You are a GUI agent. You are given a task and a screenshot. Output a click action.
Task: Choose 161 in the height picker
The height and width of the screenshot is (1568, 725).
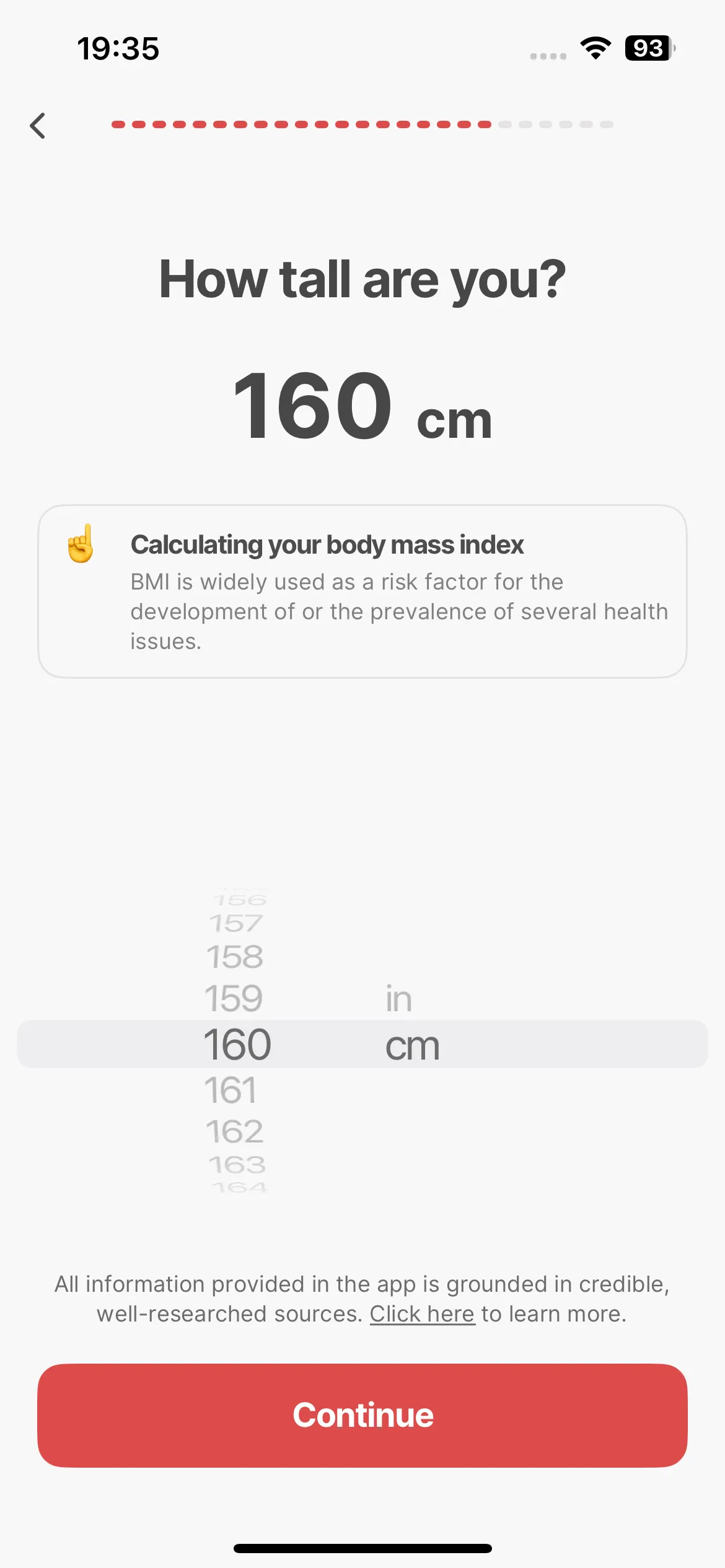pyautogui.click(x=231, y=1090)
